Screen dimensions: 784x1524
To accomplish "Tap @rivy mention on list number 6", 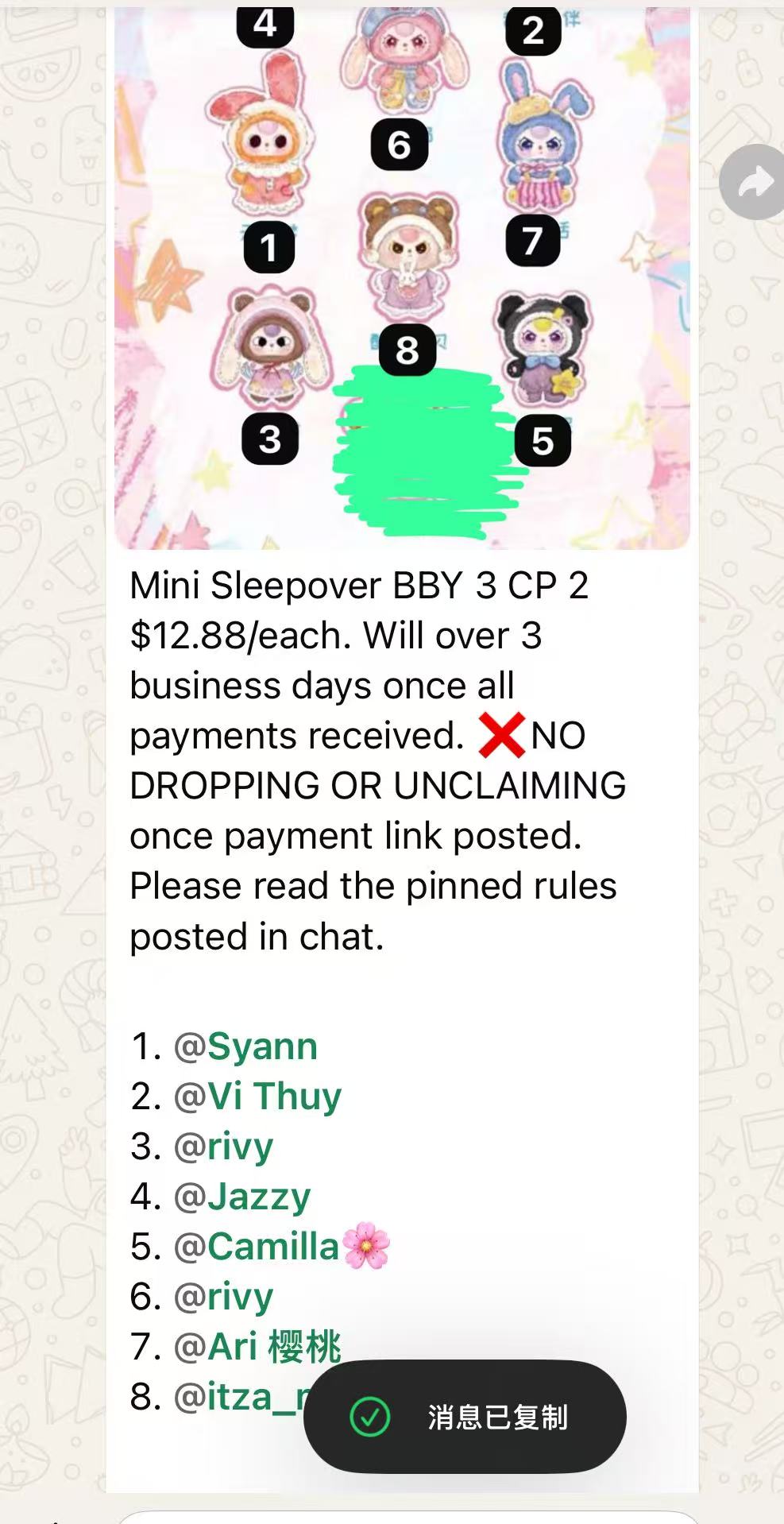I will 224,1297.
